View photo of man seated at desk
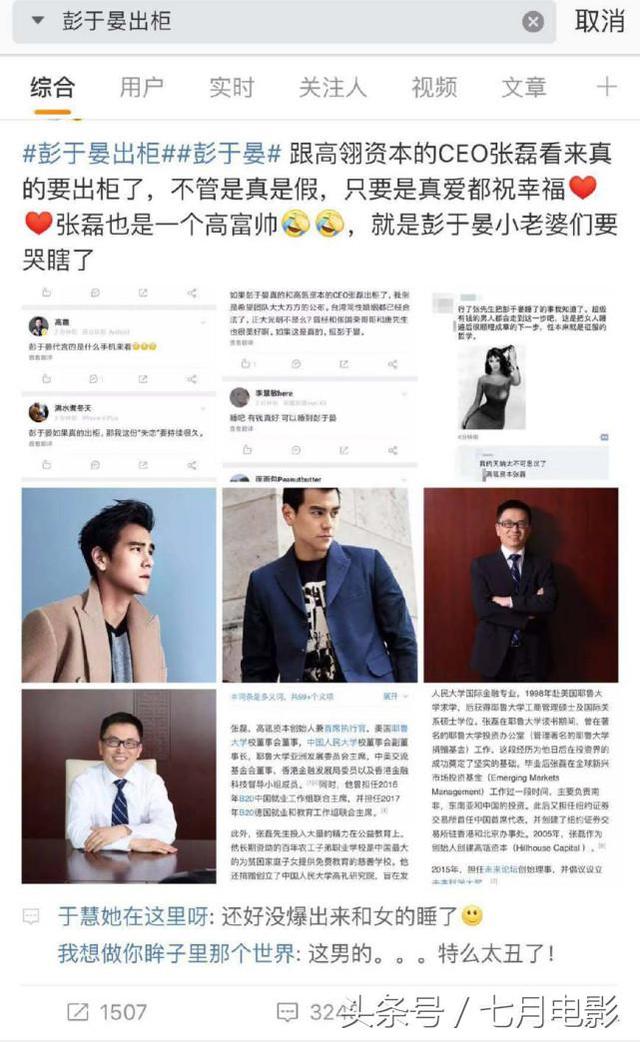This screenshot has width=640, height=1042. [x=118, y=785]
